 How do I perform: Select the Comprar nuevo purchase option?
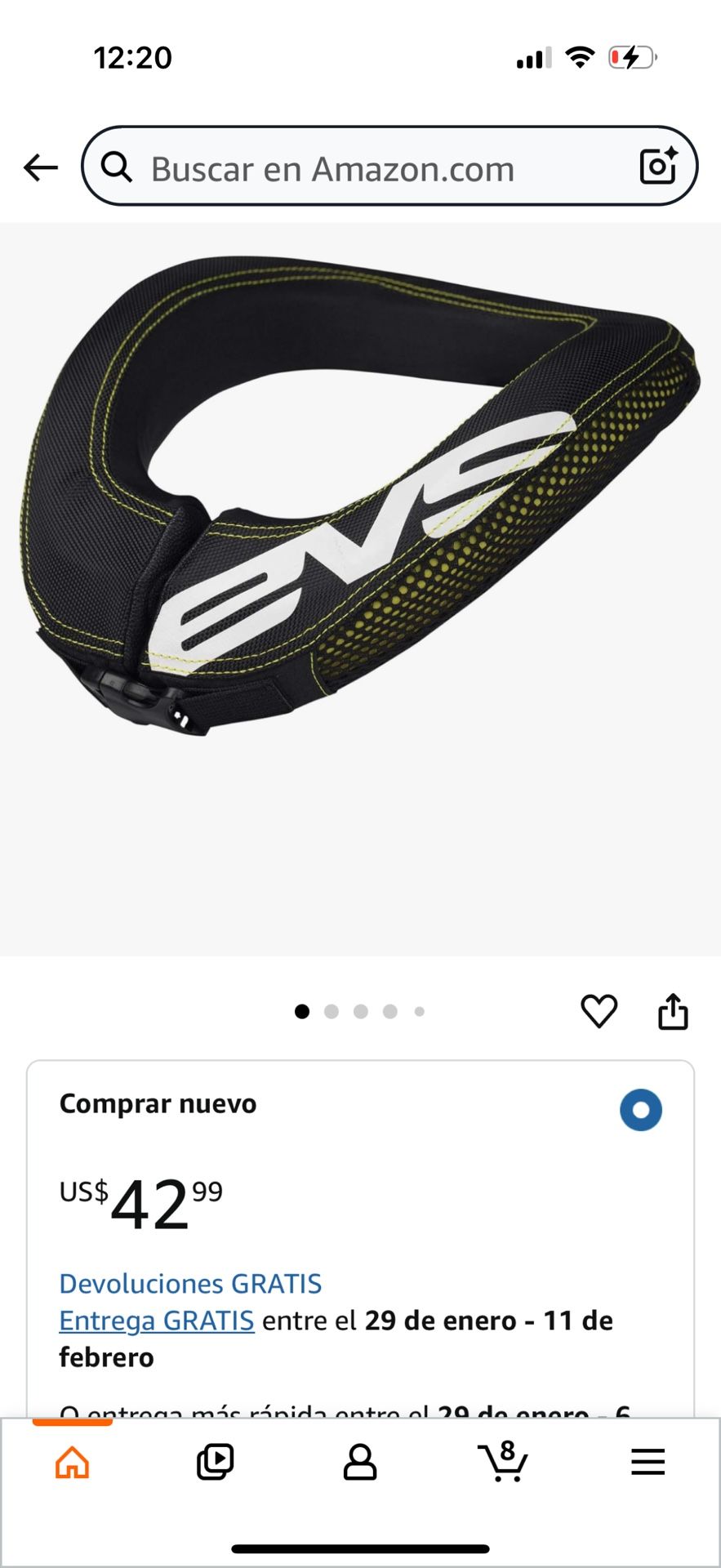[x=640, y=1109]
